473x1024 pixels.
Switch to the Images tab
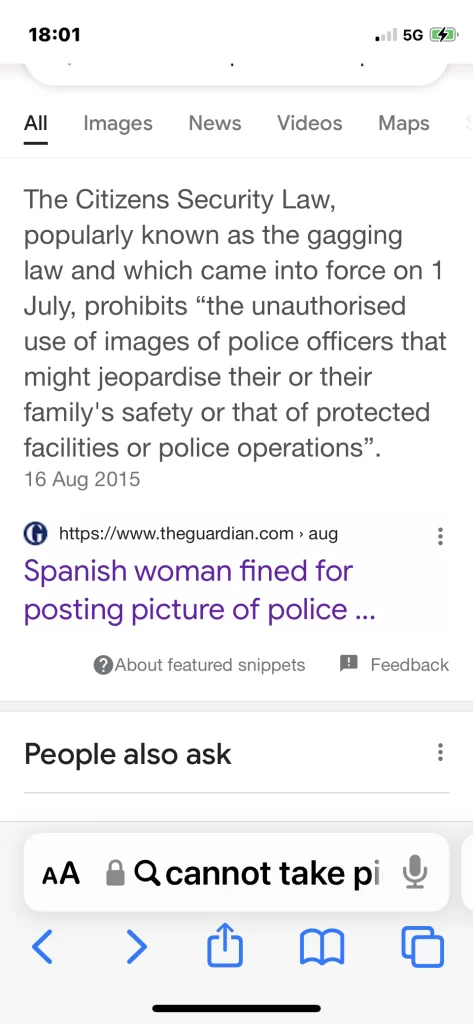click(x=118, y=123)
